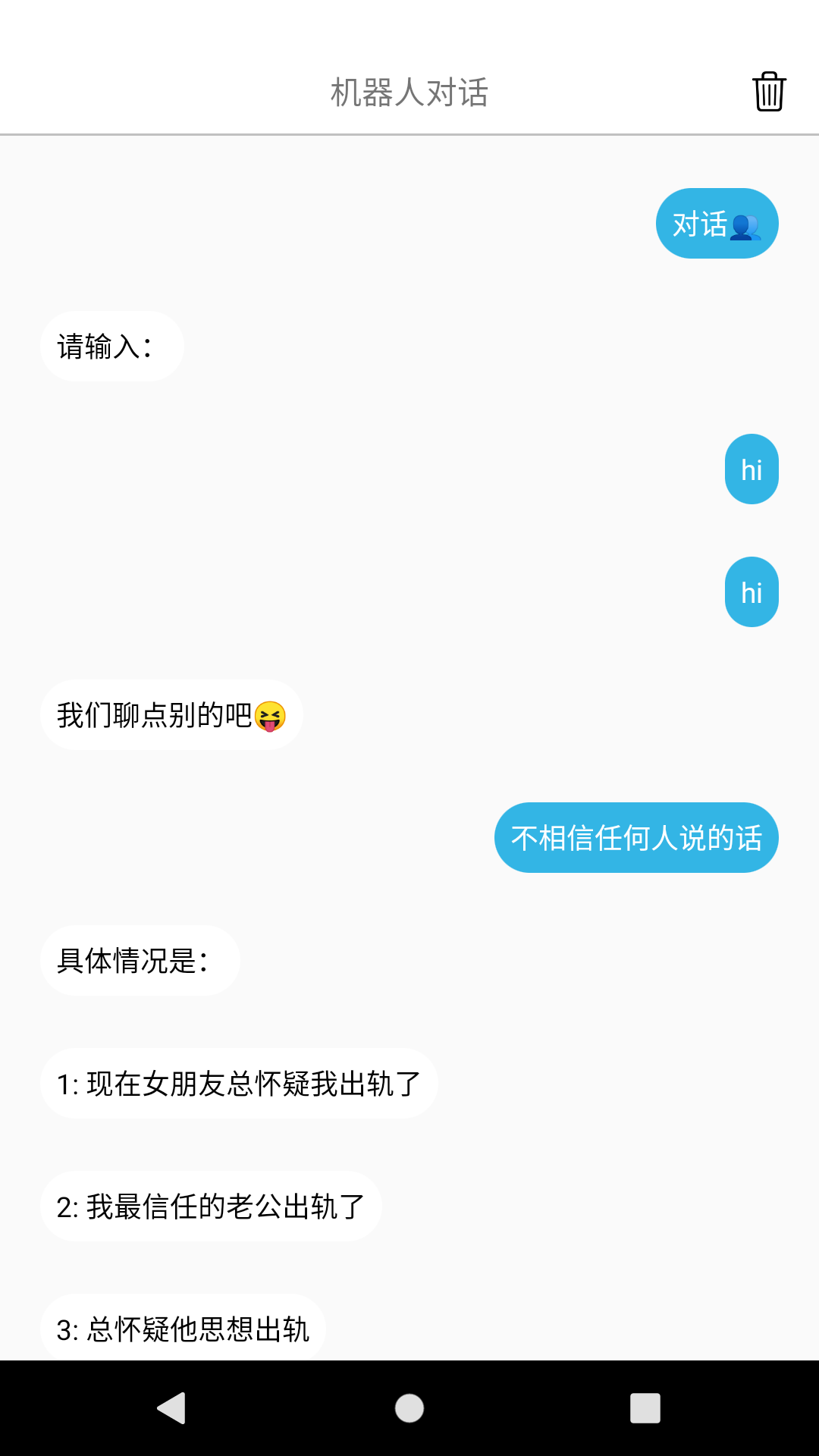Tap the trash icon to clear chat
Viewport: 819px width, 1456px height.
pos(768,93)
